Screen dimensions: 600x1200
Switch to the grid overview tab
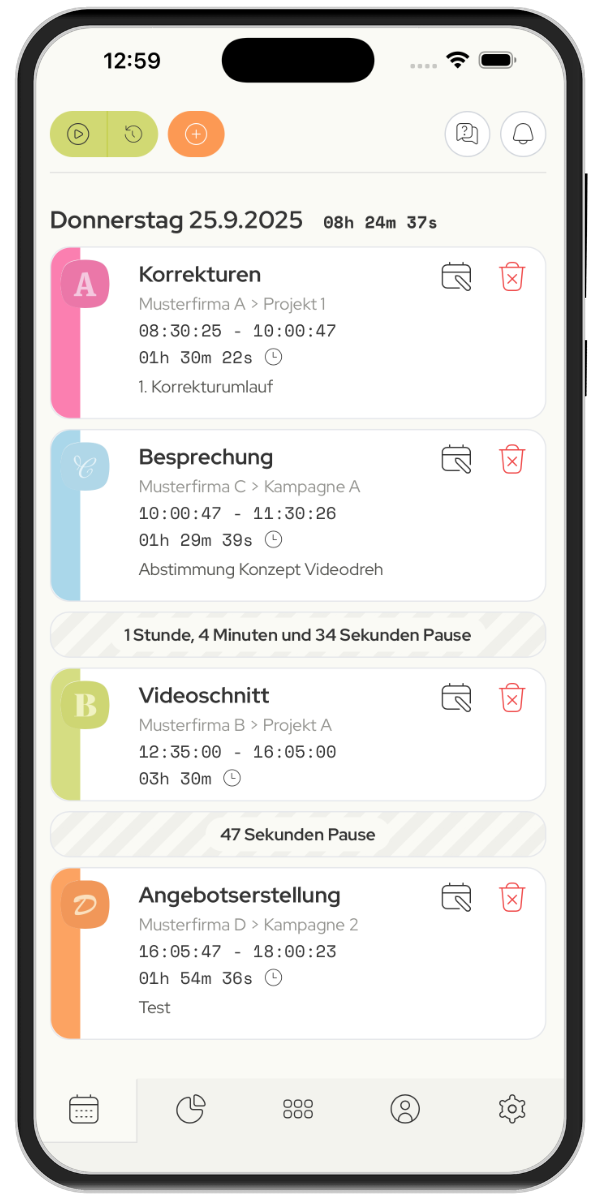tap(298, 1109)
